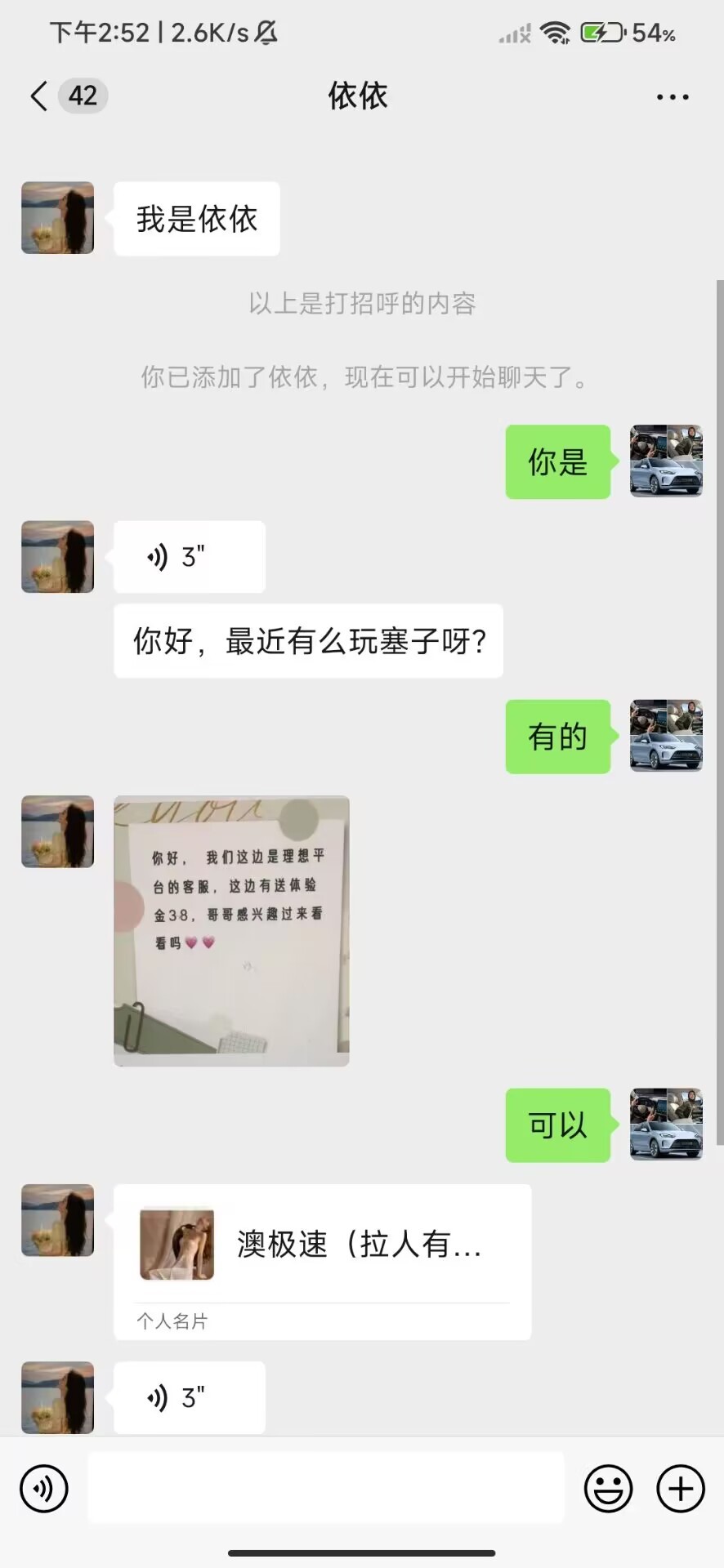The width and height of the screenshot is (724, 1568).
Task: Open the 澳极速 contact card
Action: [x=322, y=1260]
